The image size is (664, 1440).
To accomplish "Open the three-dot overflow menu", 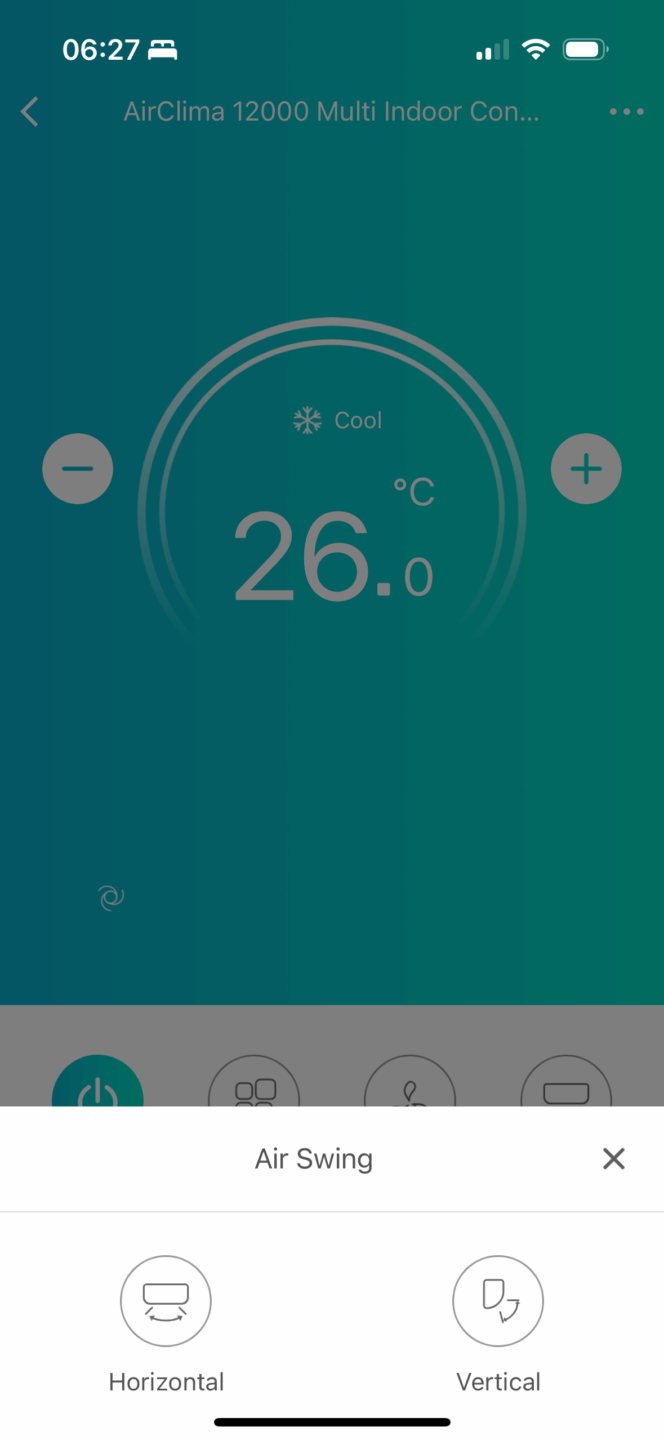I will coord(627,111).
